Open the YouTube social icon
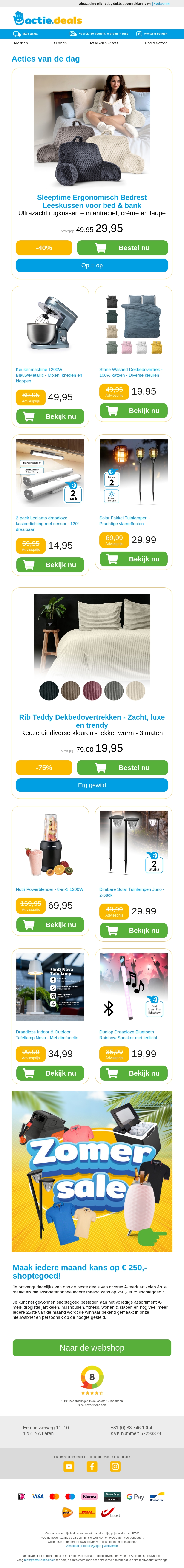The width and height of the screenshot is (184, 1568). (69, 1466)
